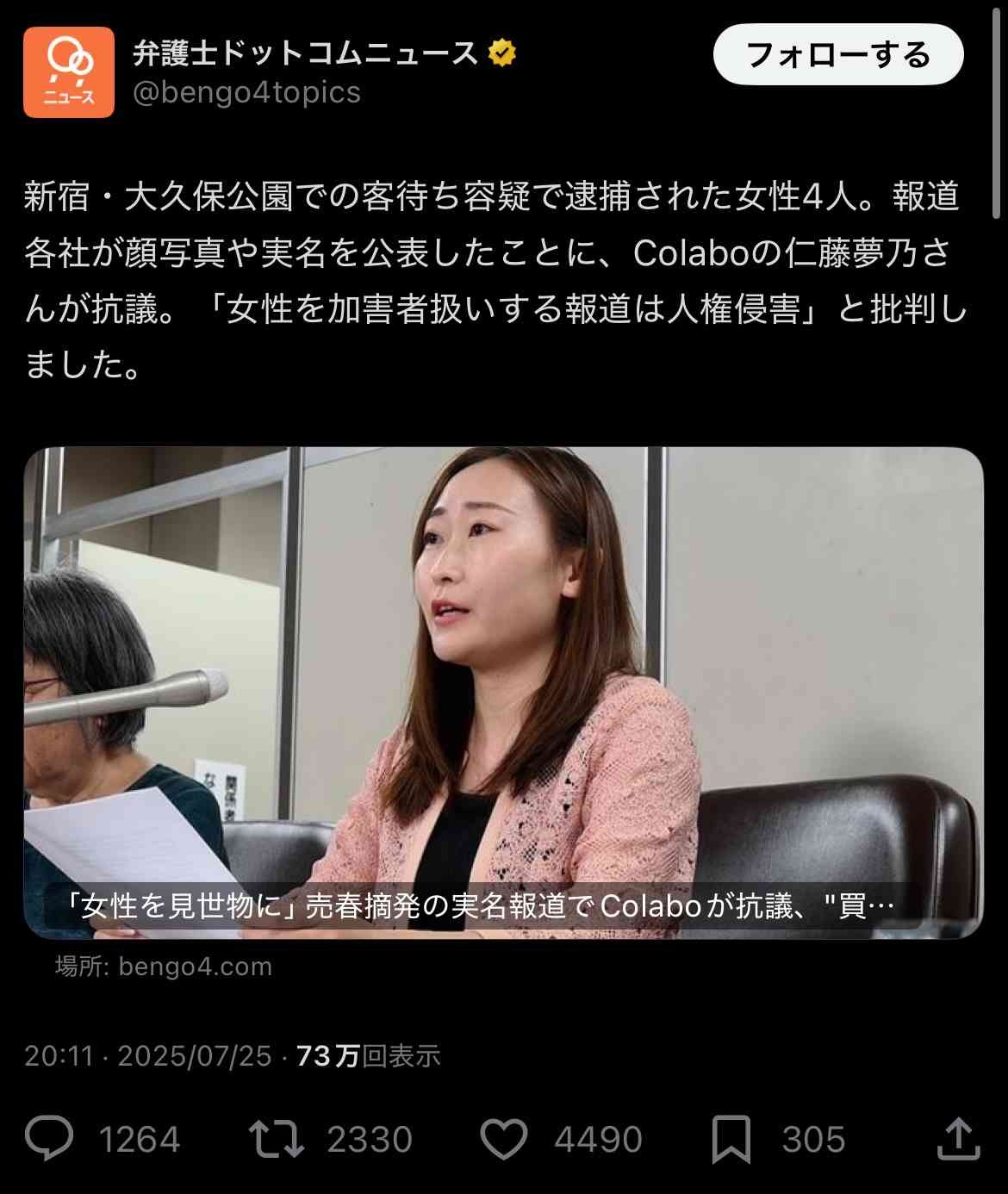1008x1194 pixels.
Task: Open the 弁護士ドットコムニュース profile avatar
Action: (69, 72)
